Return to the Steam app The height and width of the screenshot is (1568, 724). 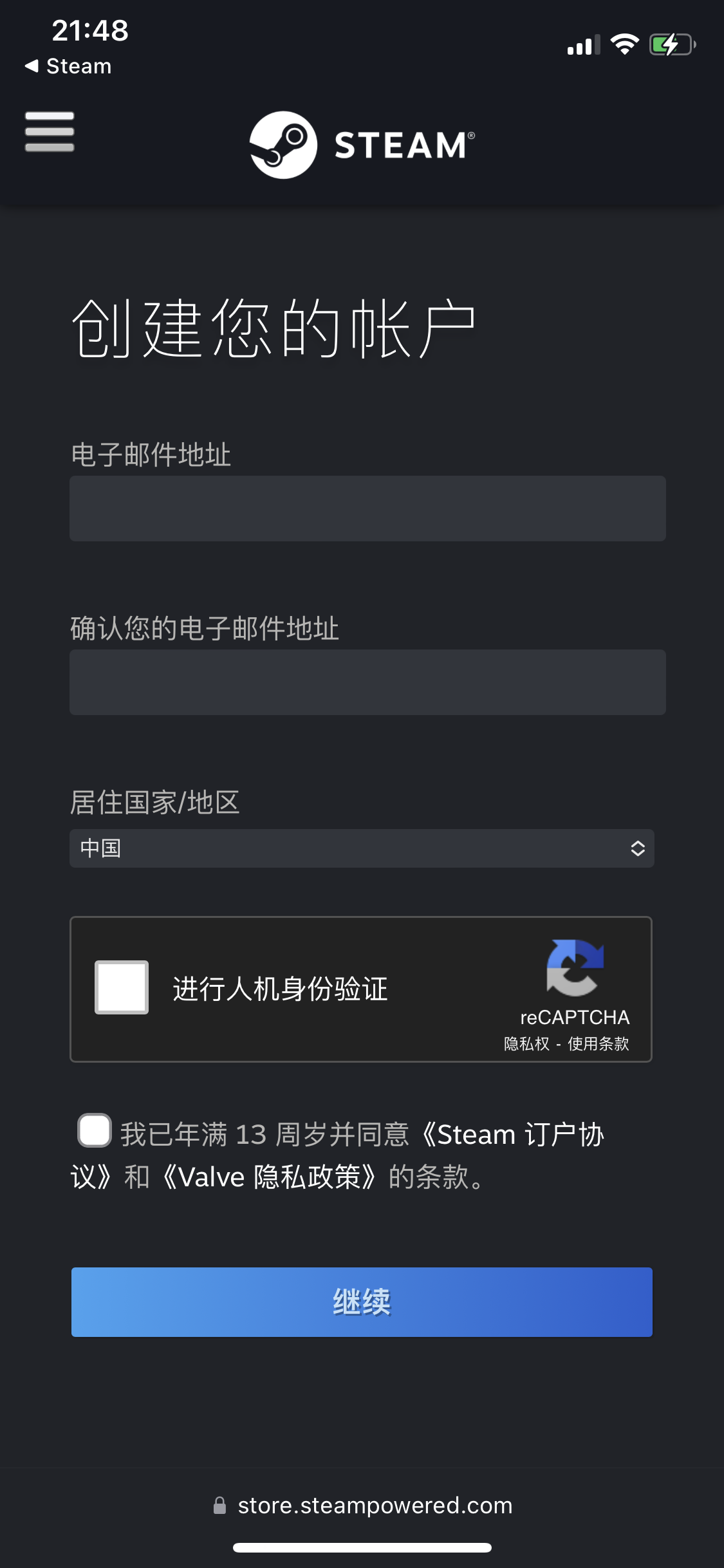tap(68, 66)
